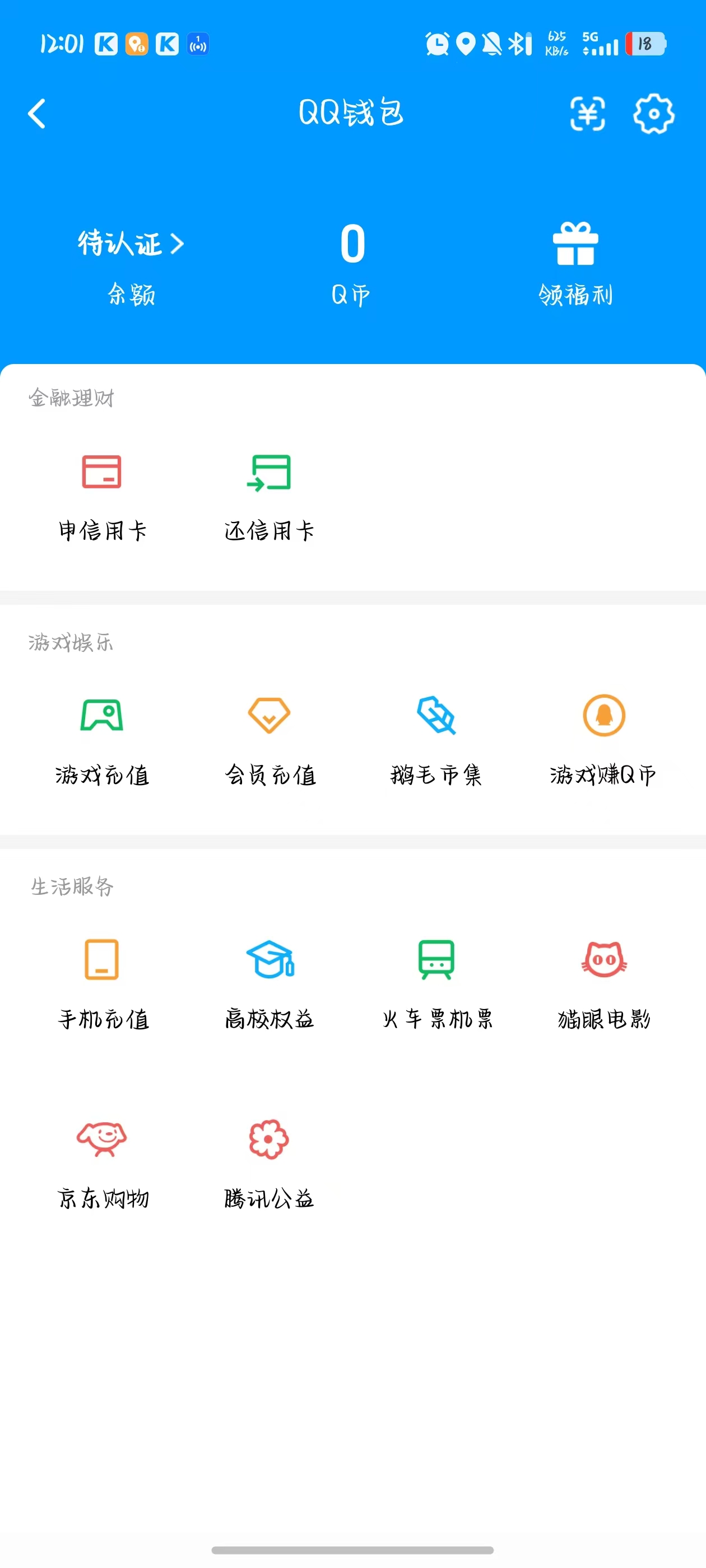Viewport: 706px width, 1568px height.
Task: Open the payment scan code icon
Action: pos(588,114)
